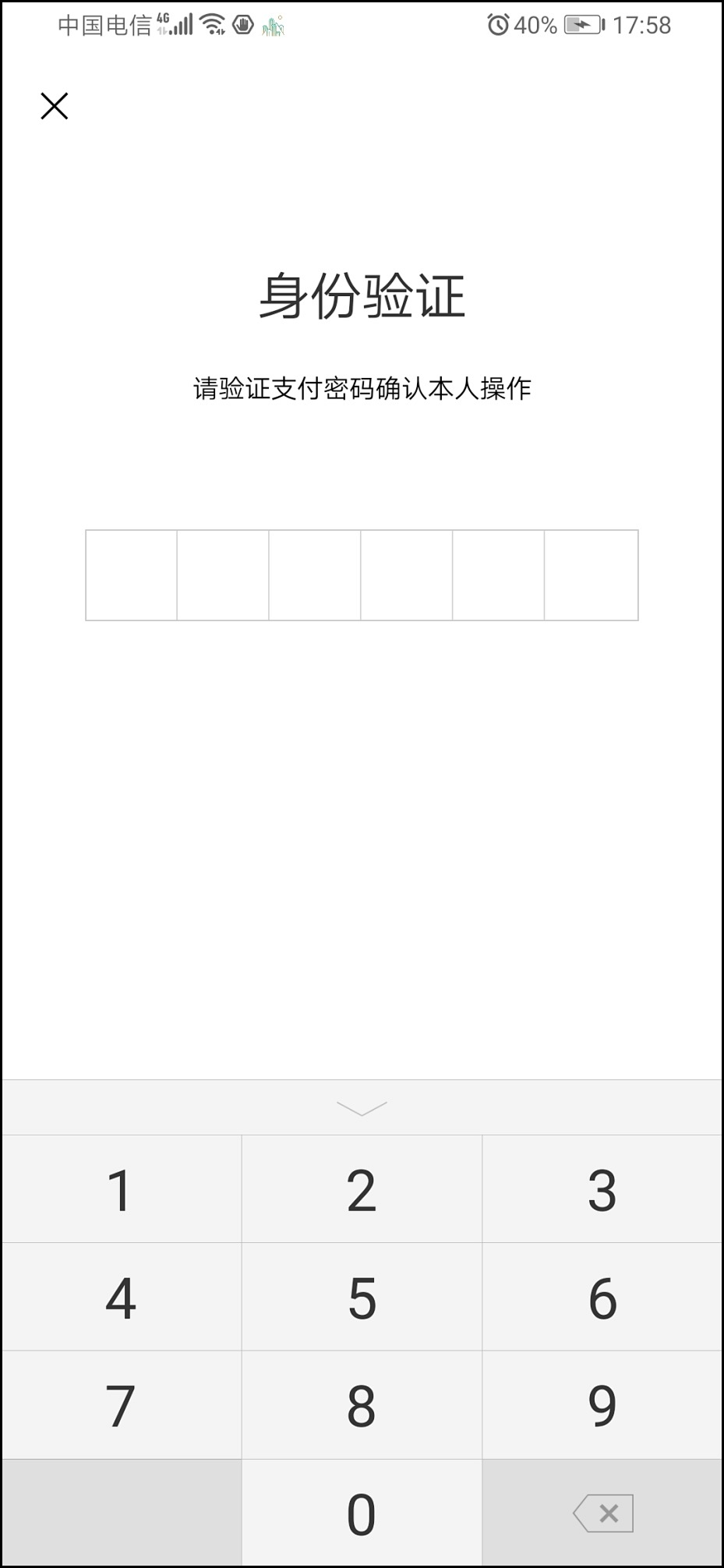Viewport: 724px width, 1568px height.
Task: Close the identity verification screen
Action: pyautogui.click(x=55, y=106)
